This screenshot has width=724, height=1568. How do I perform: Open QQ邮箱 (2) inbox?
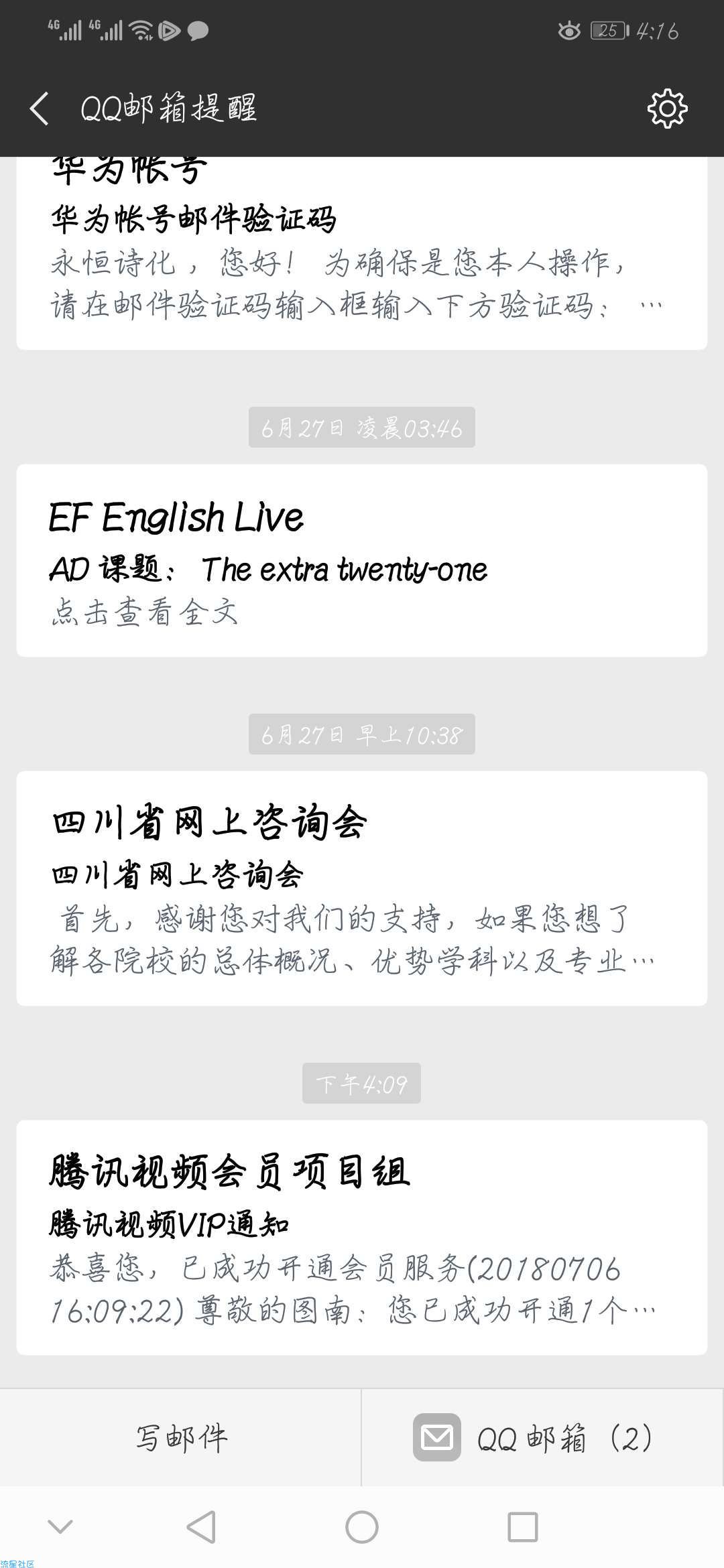tap(543, 1437)
